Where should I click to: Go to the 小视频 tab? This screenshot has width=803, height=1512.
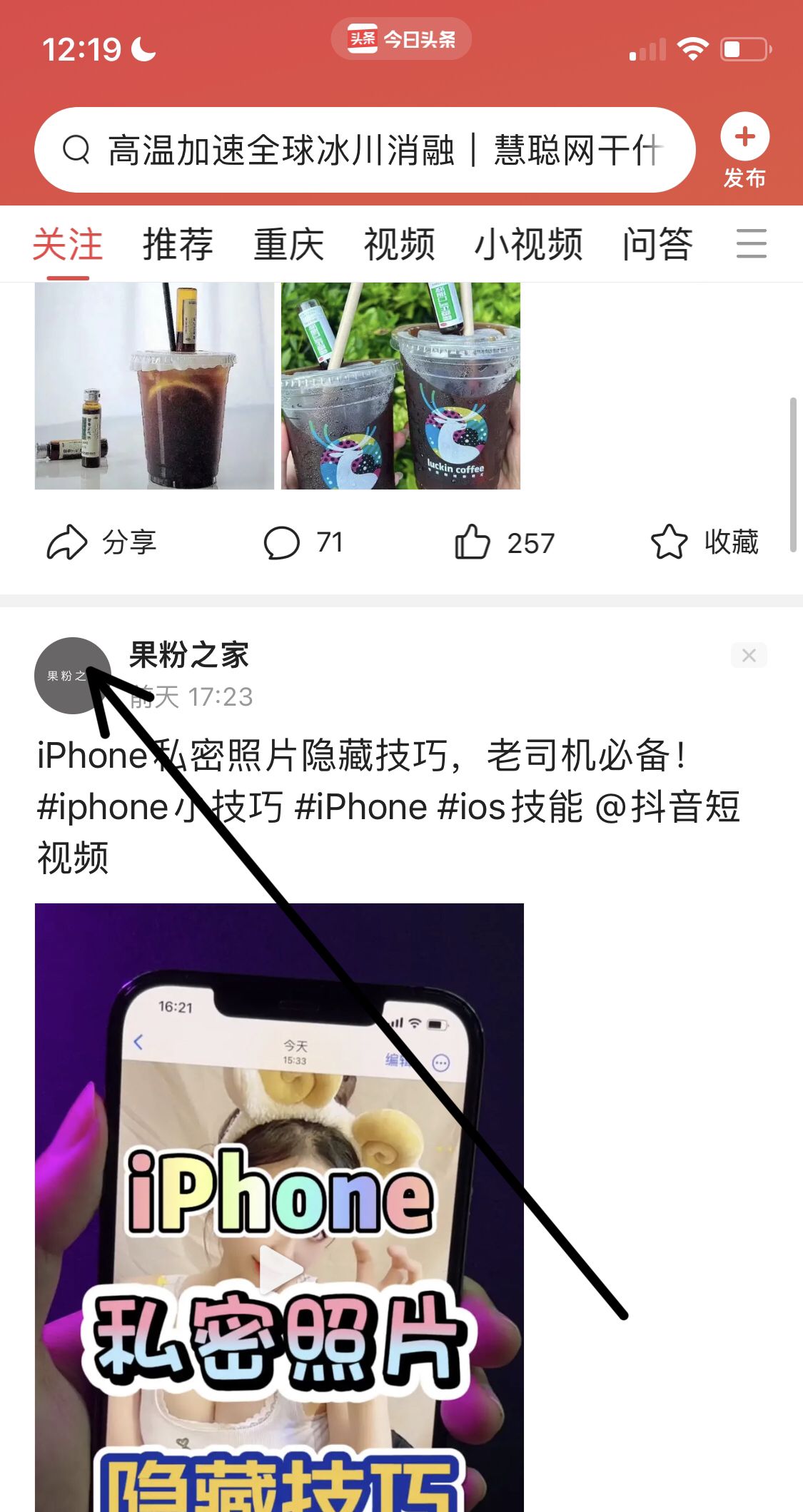(528, 245)
